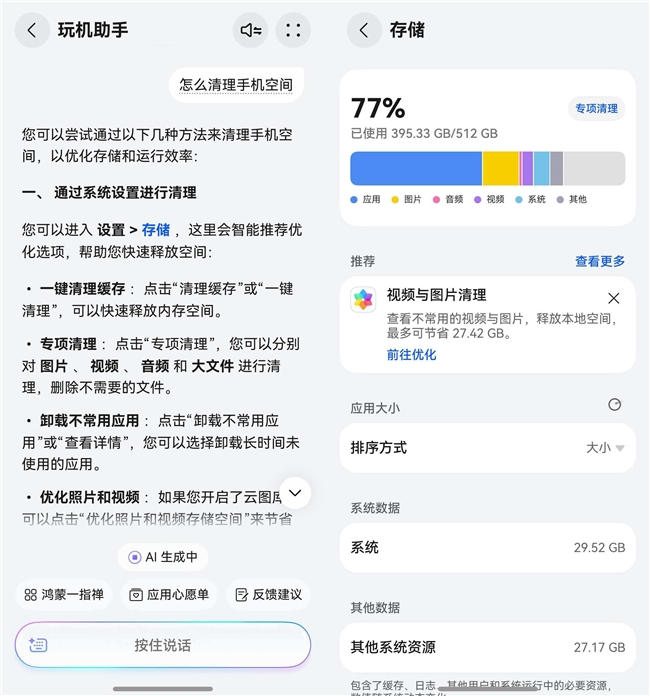Open the 其他系统资源 row
Image resolution: width=650 pixels, height=696 pixels.
tap(487, 647)
